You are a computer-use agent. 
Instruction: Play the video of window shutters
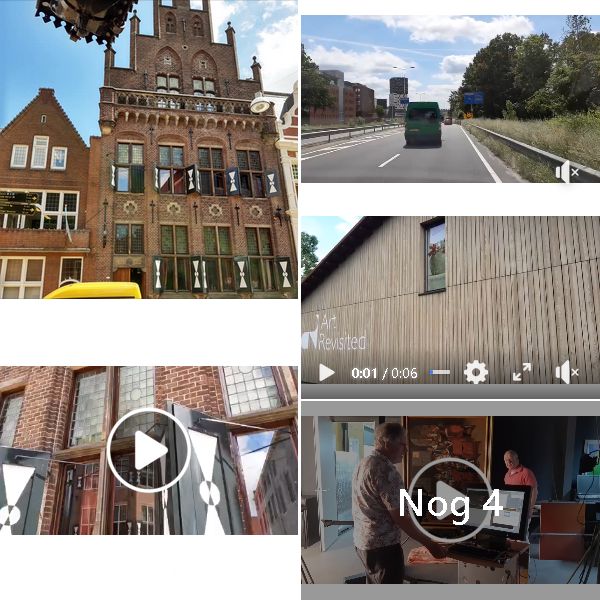[148, 450]
